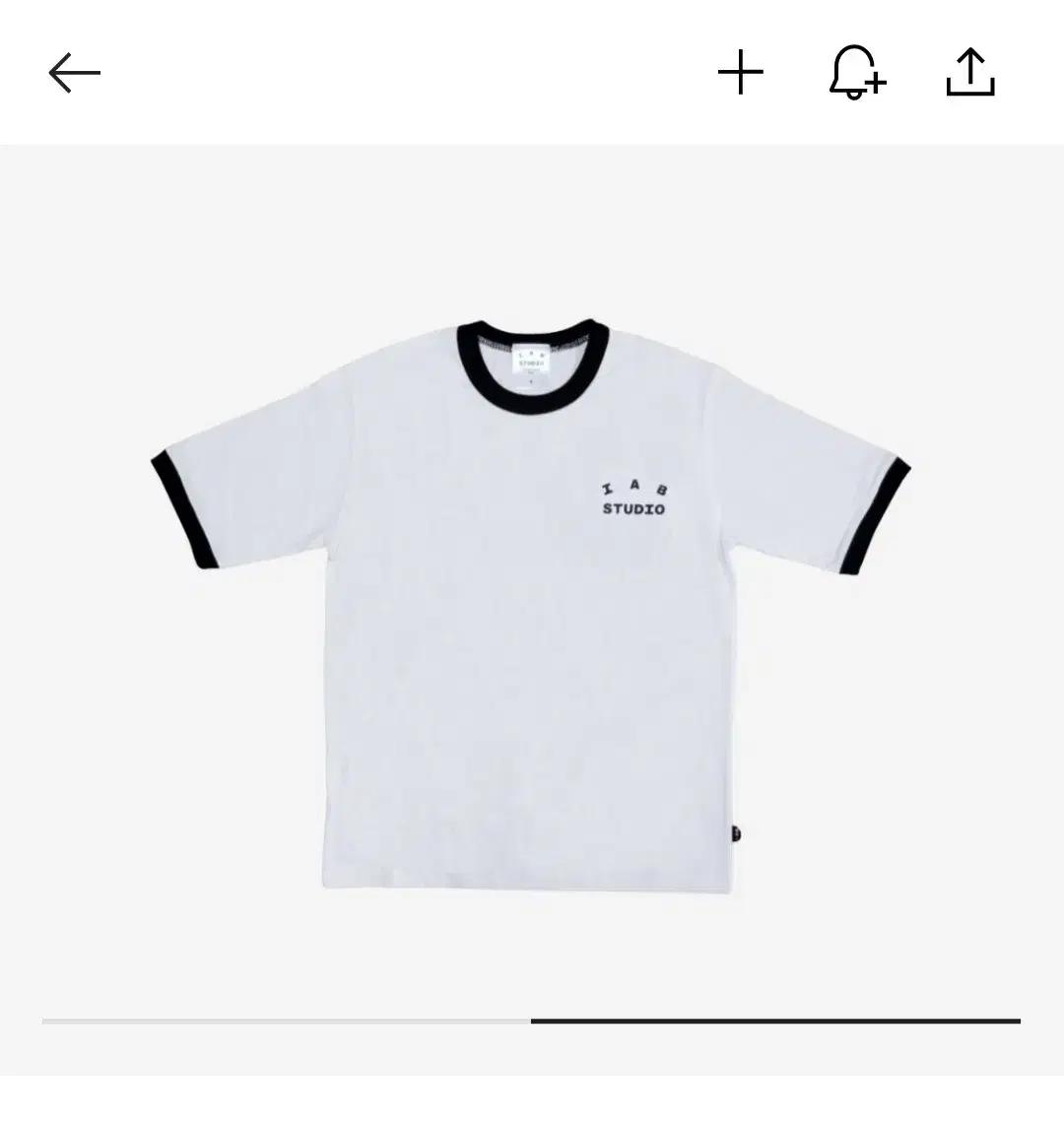Open more options with the plus control
Screen dimensions: 1064x1129
tap(742, 73)
